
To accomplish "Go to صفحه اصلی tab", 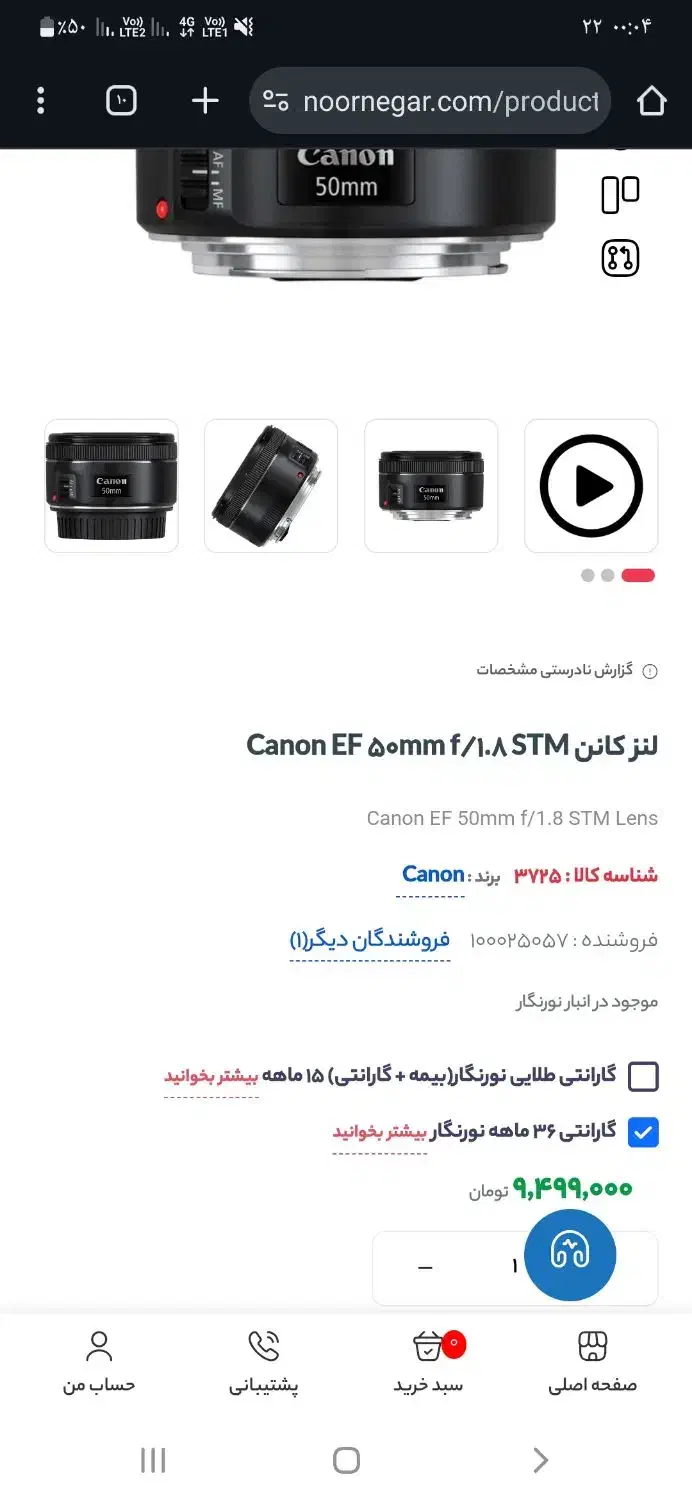I will (592, 1362).
